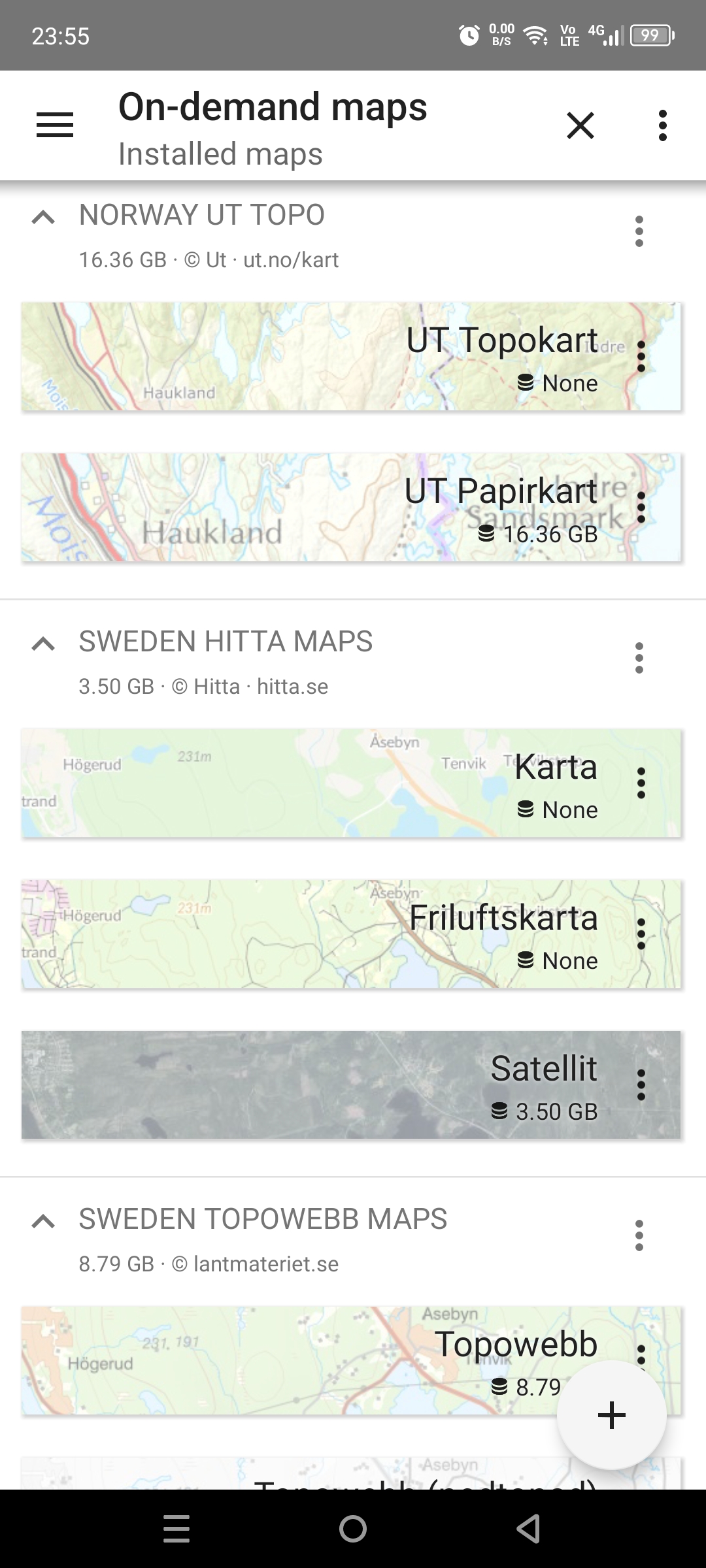
Task: Collapse the Sweden Hitta Maps section
Action: [x=43, y=644]
